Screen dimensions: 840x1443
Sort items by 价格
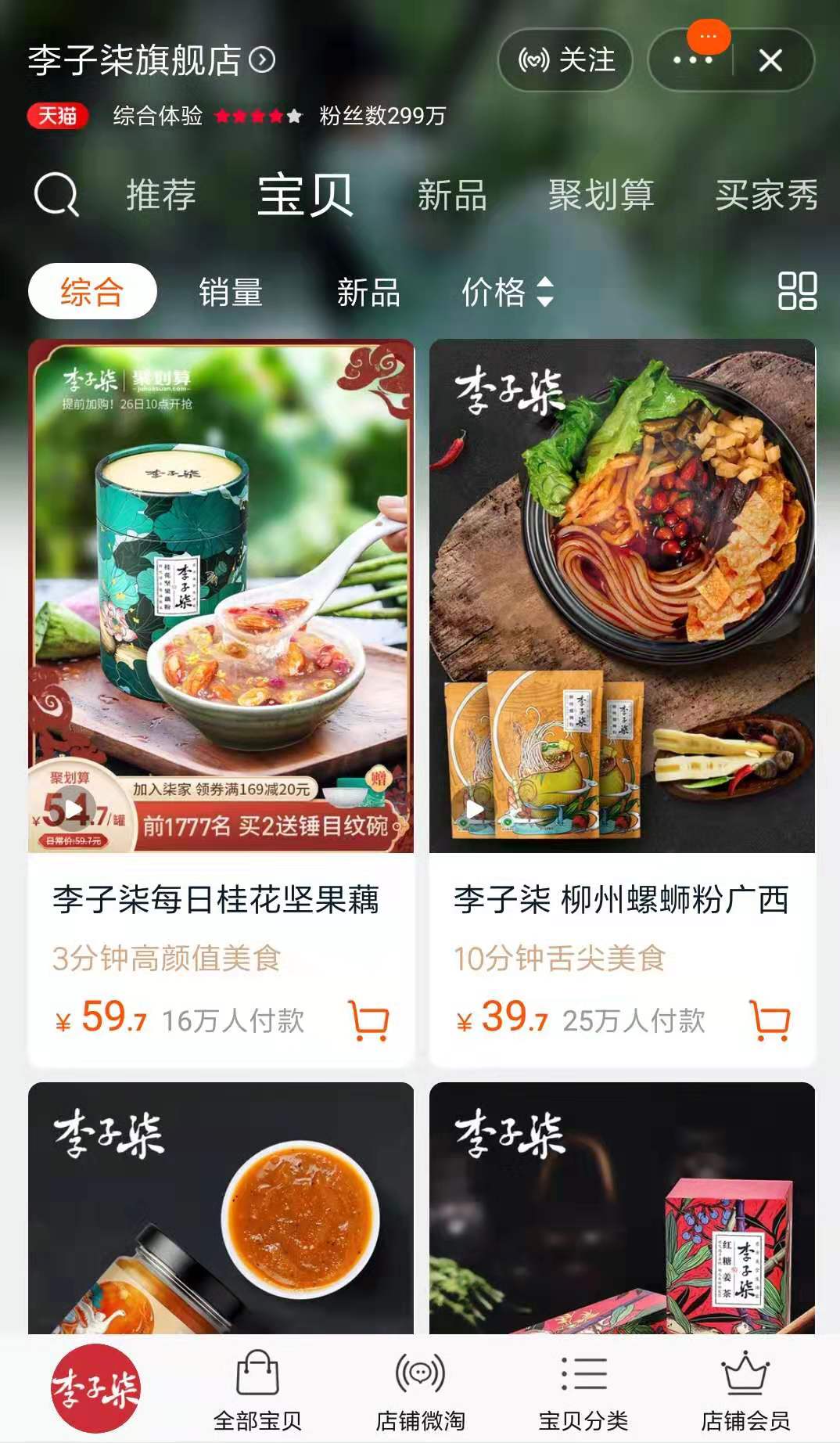[x=507, y=292]
